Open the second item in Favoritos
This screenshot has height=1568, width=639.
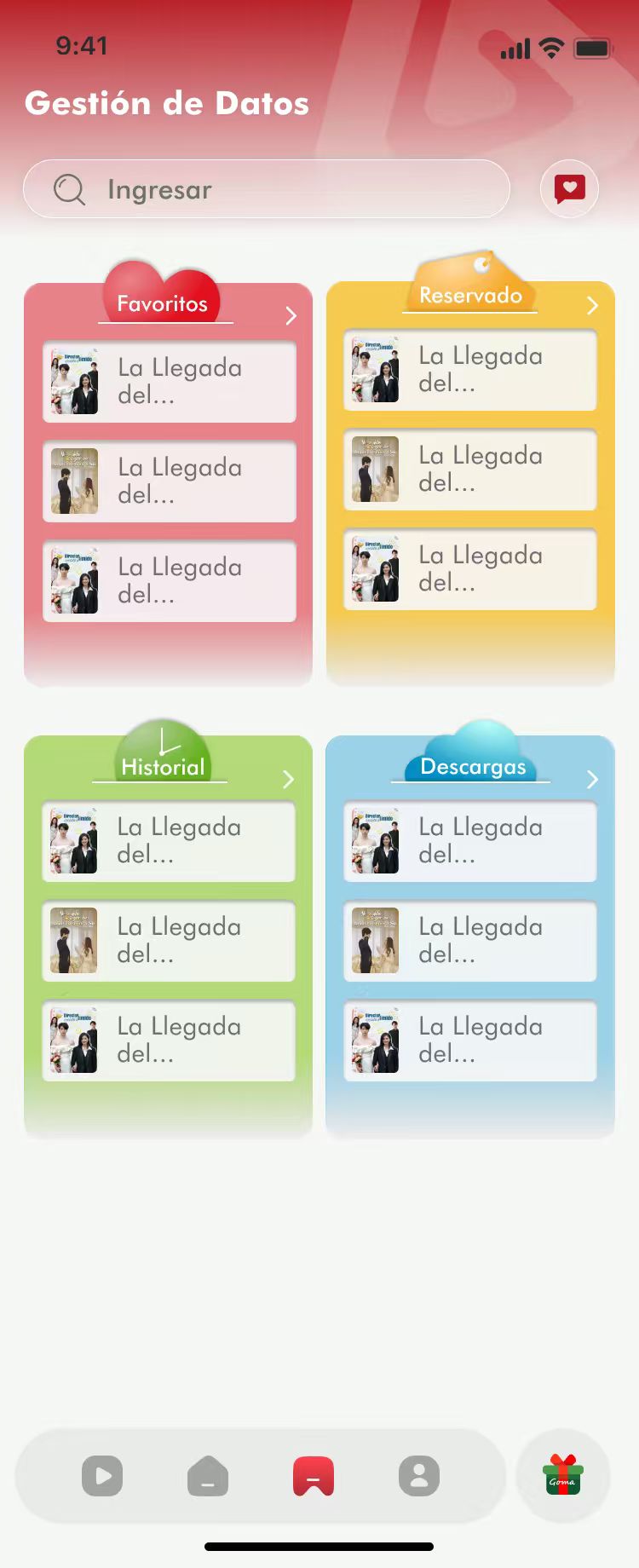click(x=170, y=481)
